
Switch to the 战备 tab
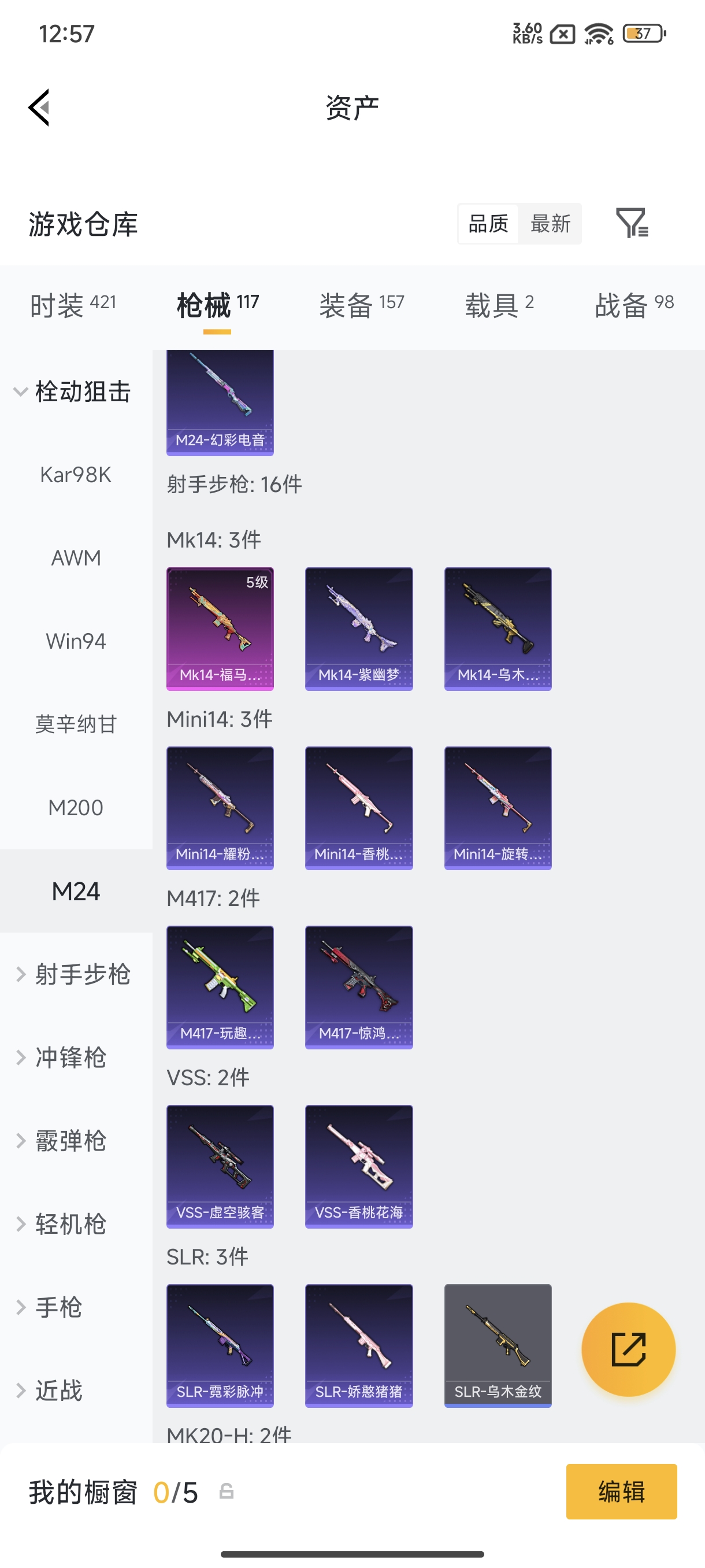(x=634, y=304)
